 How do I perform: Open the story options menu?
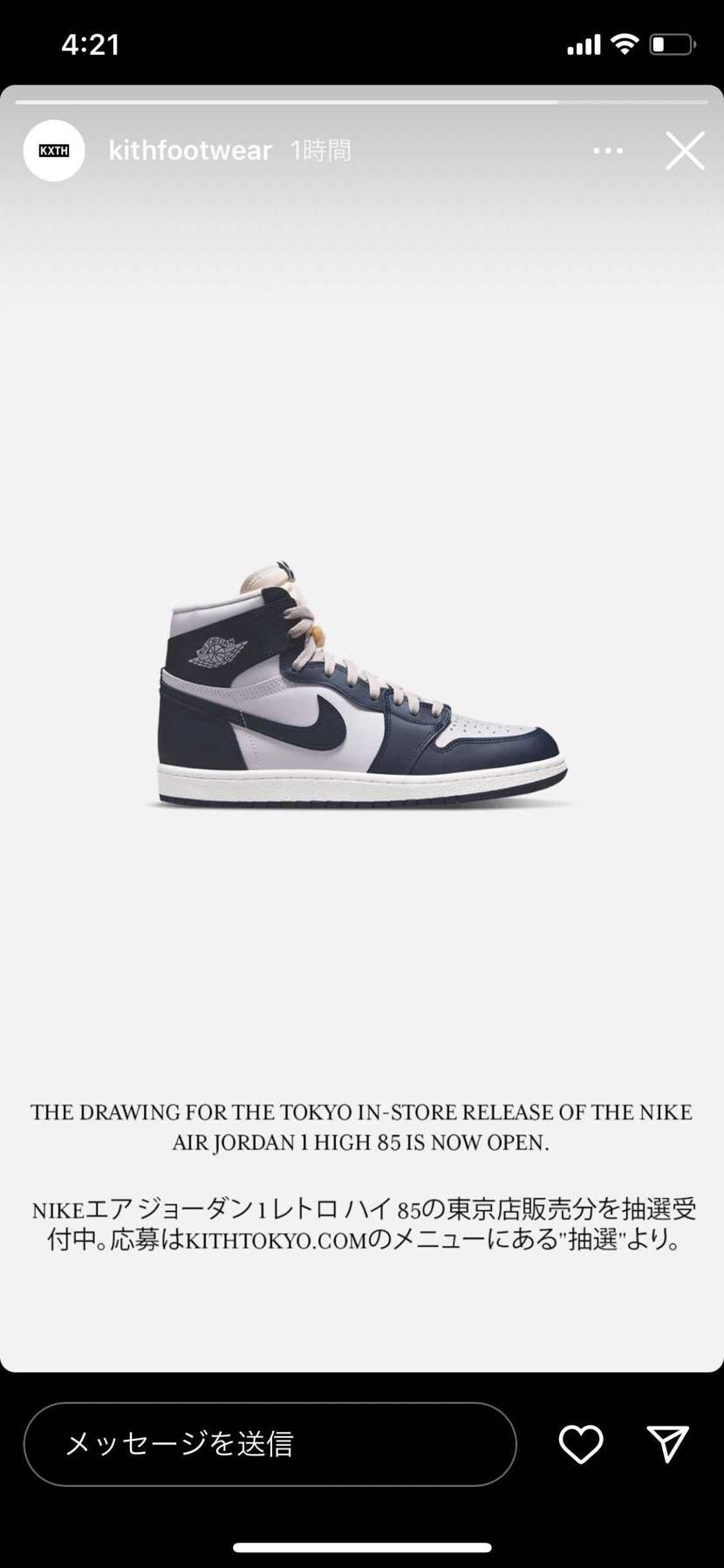click(608, 151)
